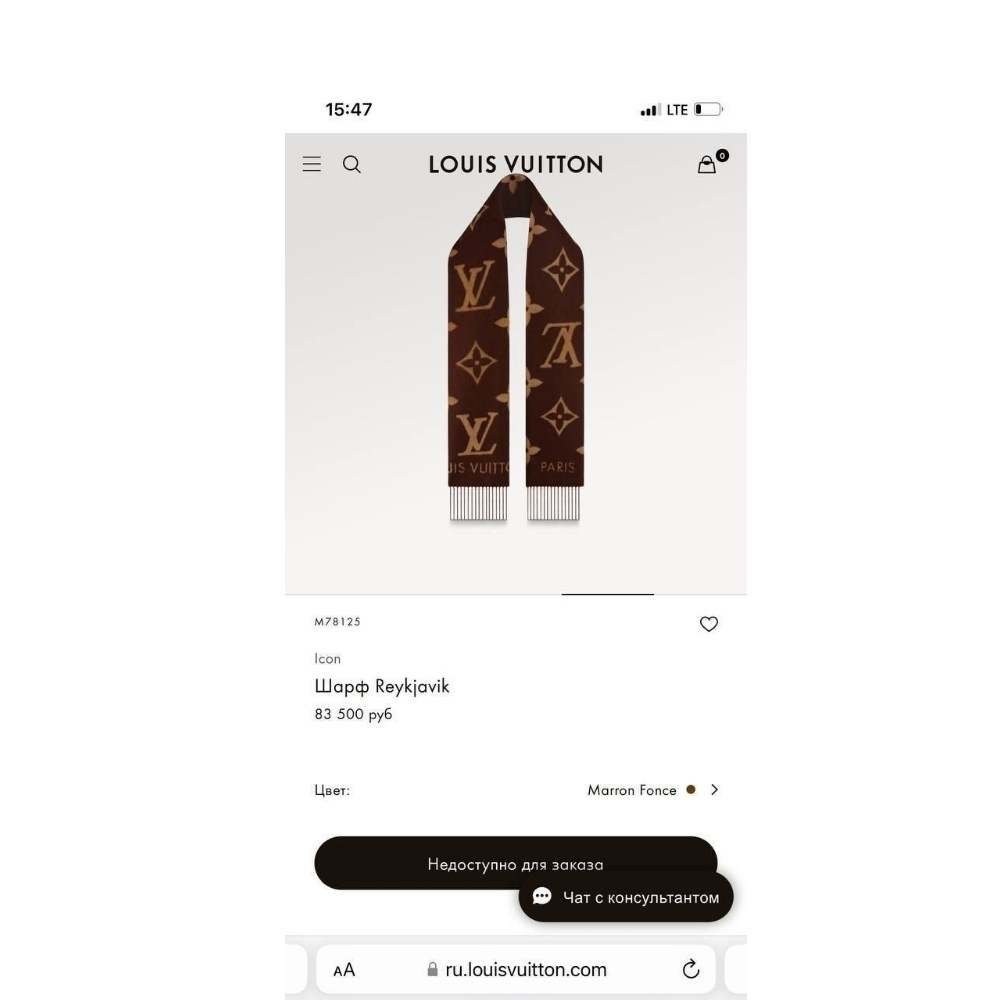The height and width of the screenshot is (1000, 1000).
Task: Open the scarf product image
Action: (516, 348)
